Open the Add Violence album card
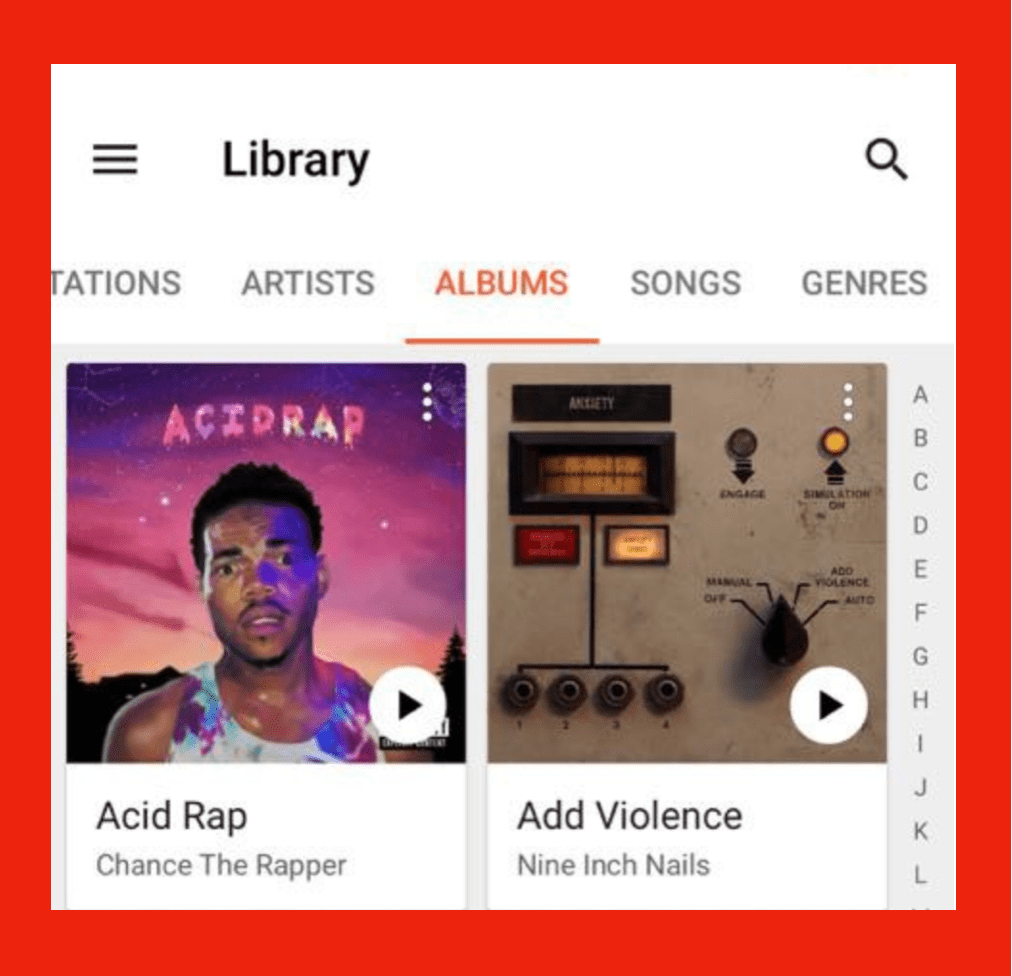1012x976 pixels. [x=687, y=835]
